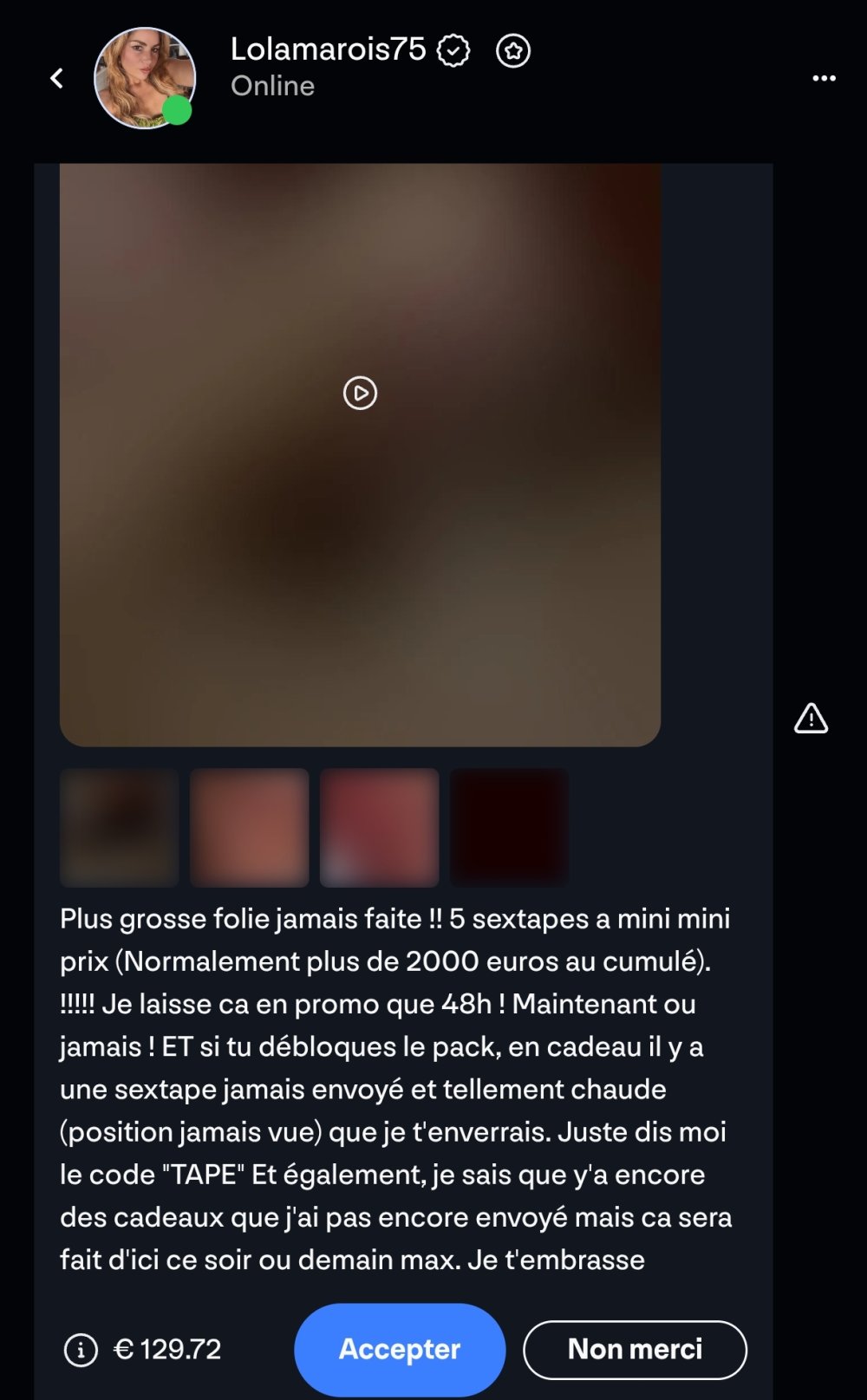Go back using the arrow
This screenshot has height=1400, width=867.
tap(57, 79)
